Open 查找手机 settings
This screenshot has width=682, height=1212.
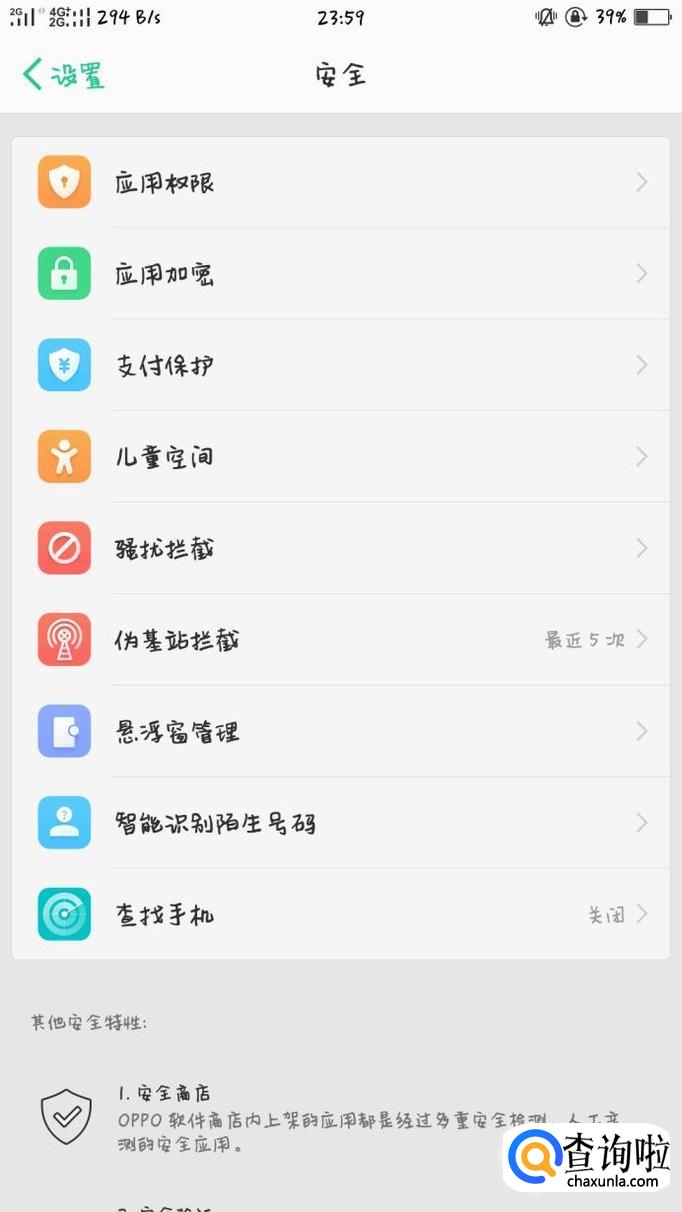click(x=340, y=915)
